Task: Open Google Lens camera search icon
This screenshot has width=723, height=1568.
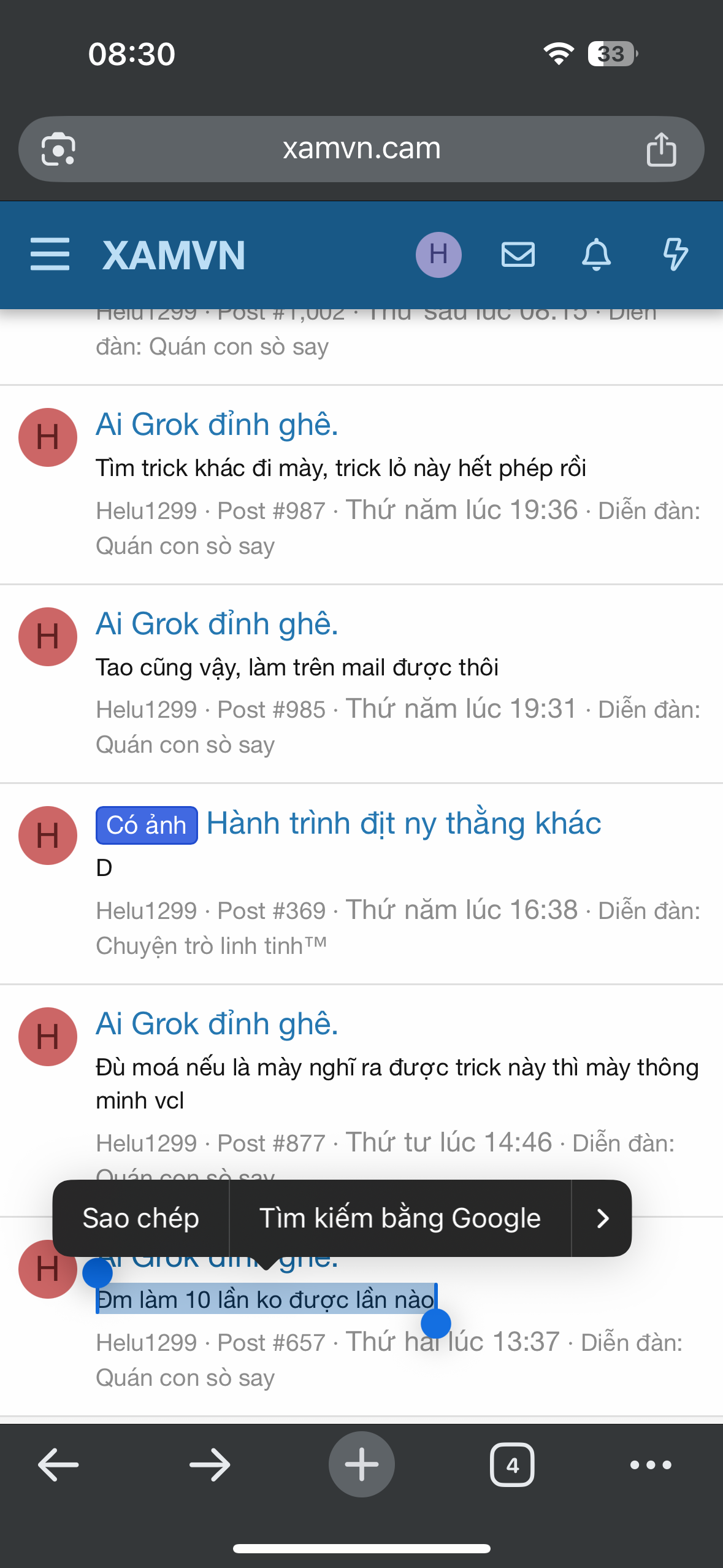Action: 58,149
